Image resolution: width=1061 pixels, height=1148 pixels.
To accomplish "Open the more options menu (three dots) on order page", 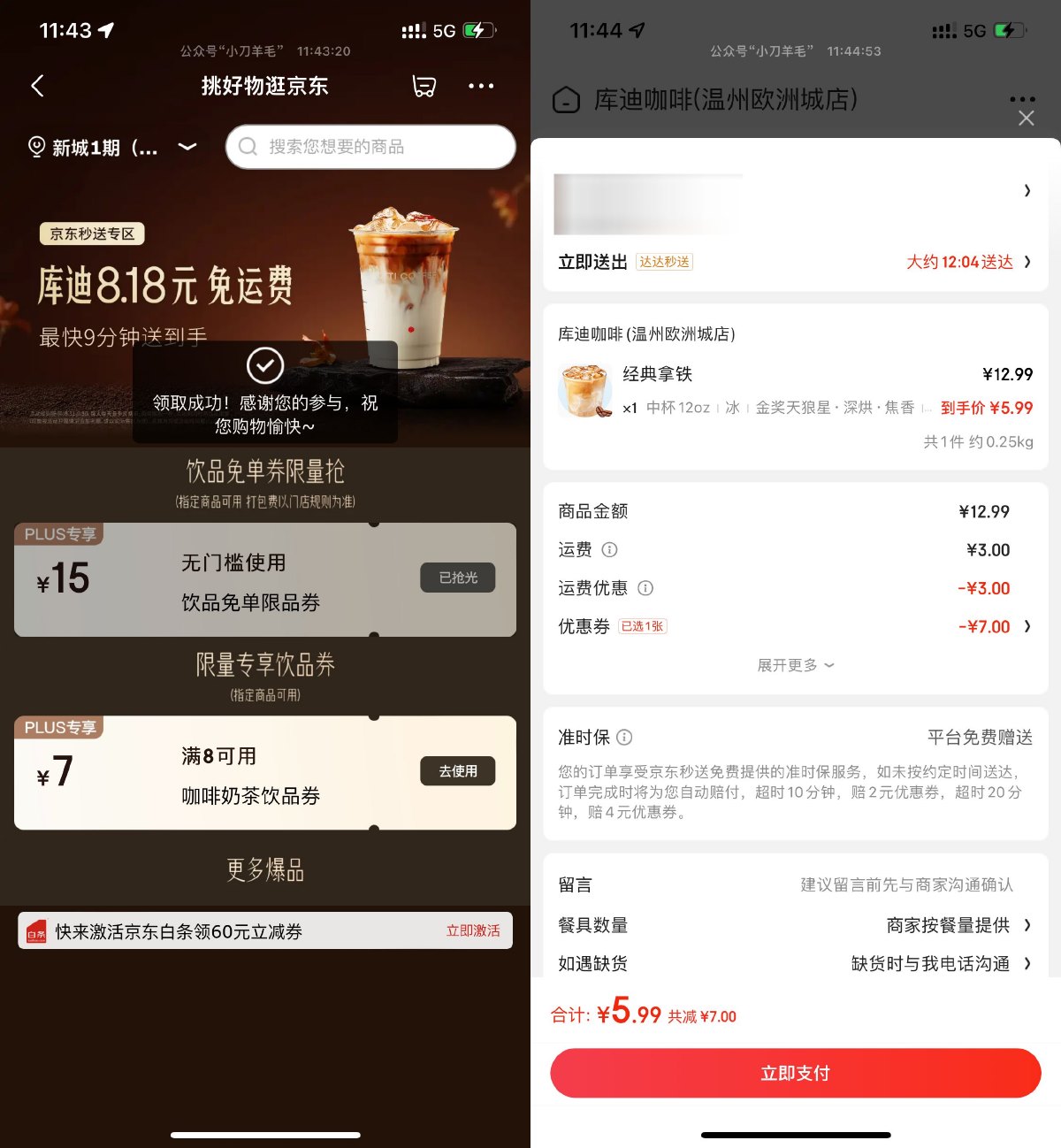I will tap(1022, 99).
